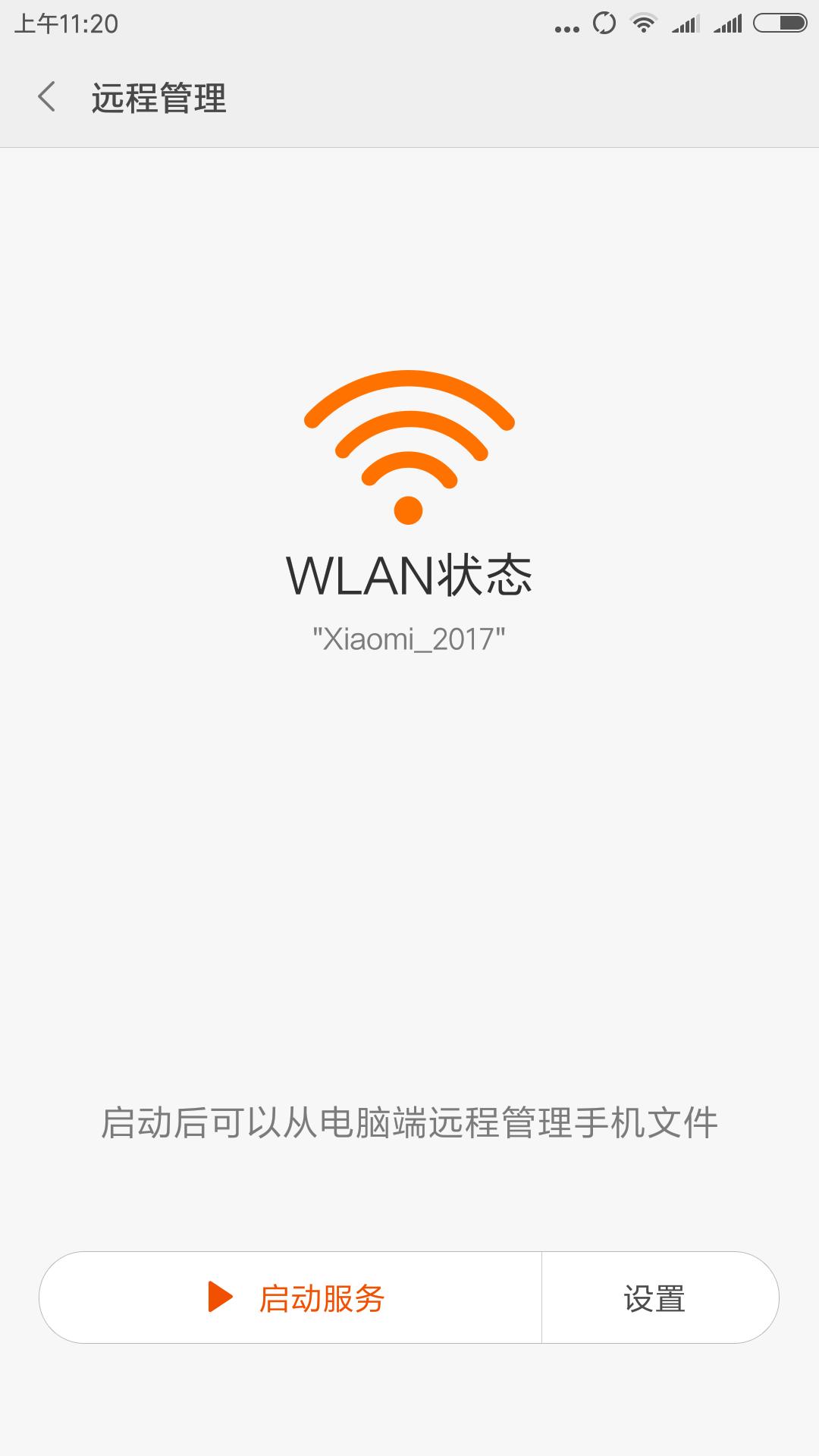Tap the battery indicator in the status bar

coord(774,23)
